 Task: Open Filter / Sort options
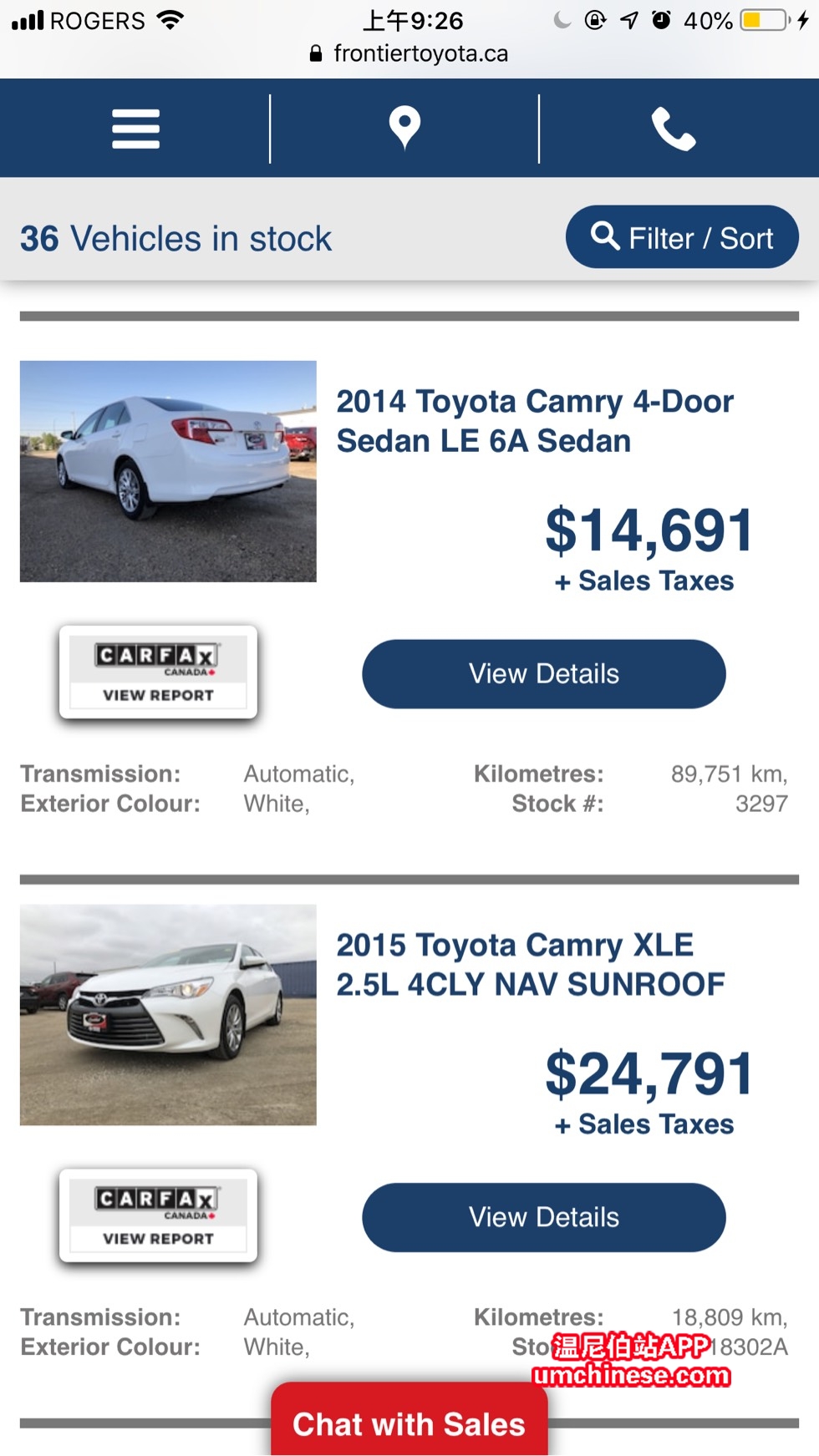(x=682, y=237)
